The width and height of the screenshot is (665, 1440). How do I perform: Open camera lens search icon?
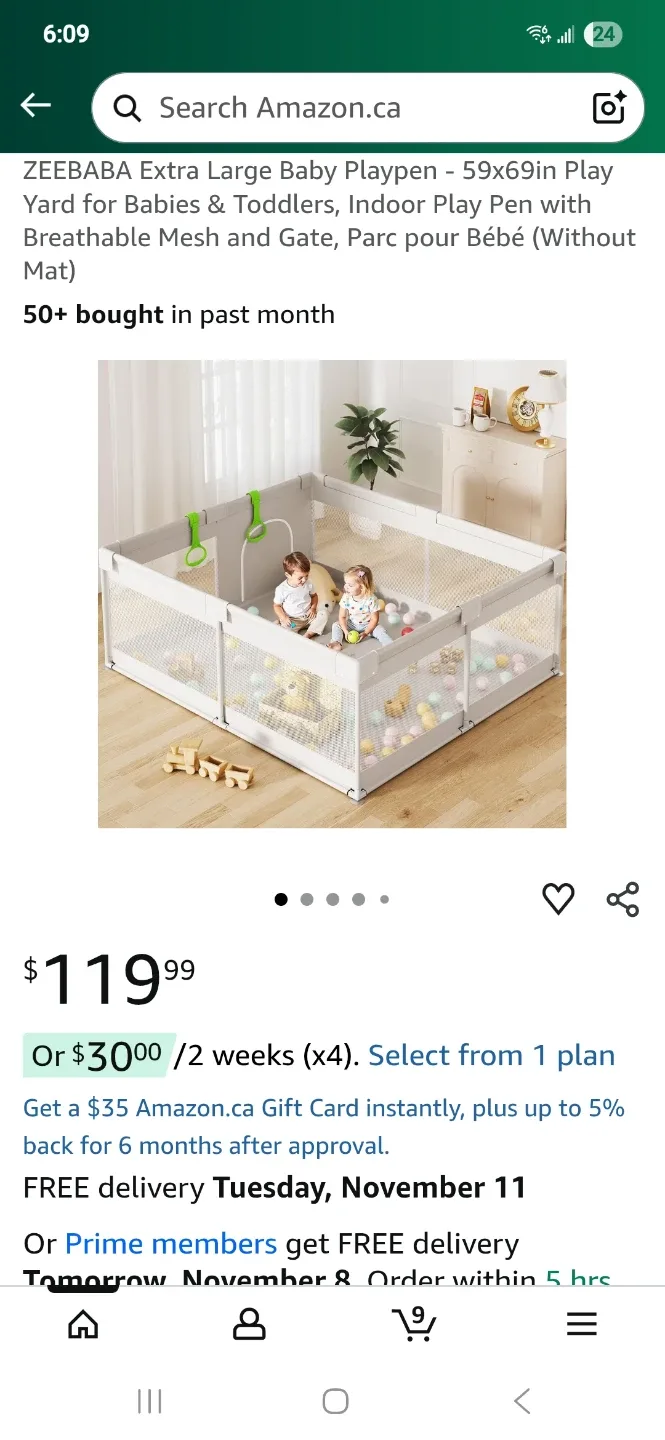click(609, 108)
